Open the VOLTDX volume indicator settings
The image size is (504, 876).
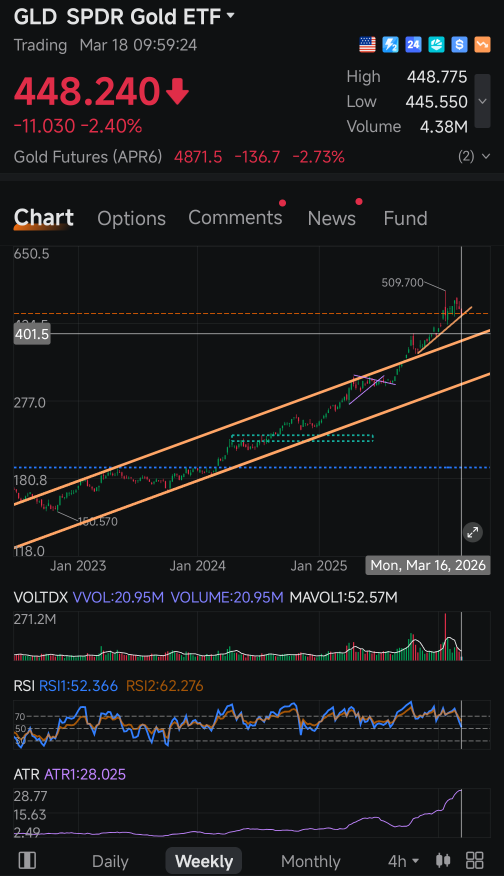click(41, 597)
